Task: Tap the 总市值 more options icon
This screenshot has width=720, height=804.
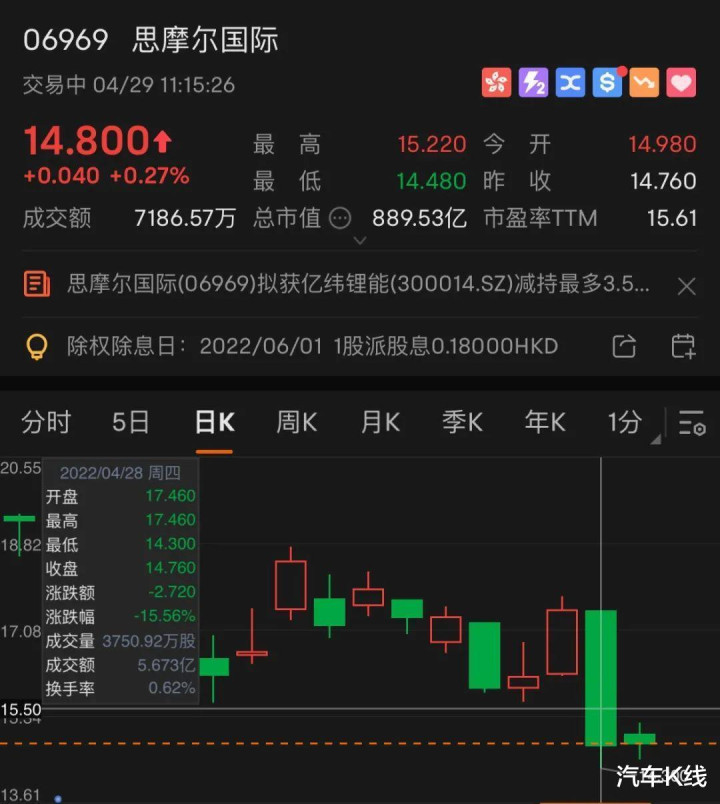Action: 341,217
